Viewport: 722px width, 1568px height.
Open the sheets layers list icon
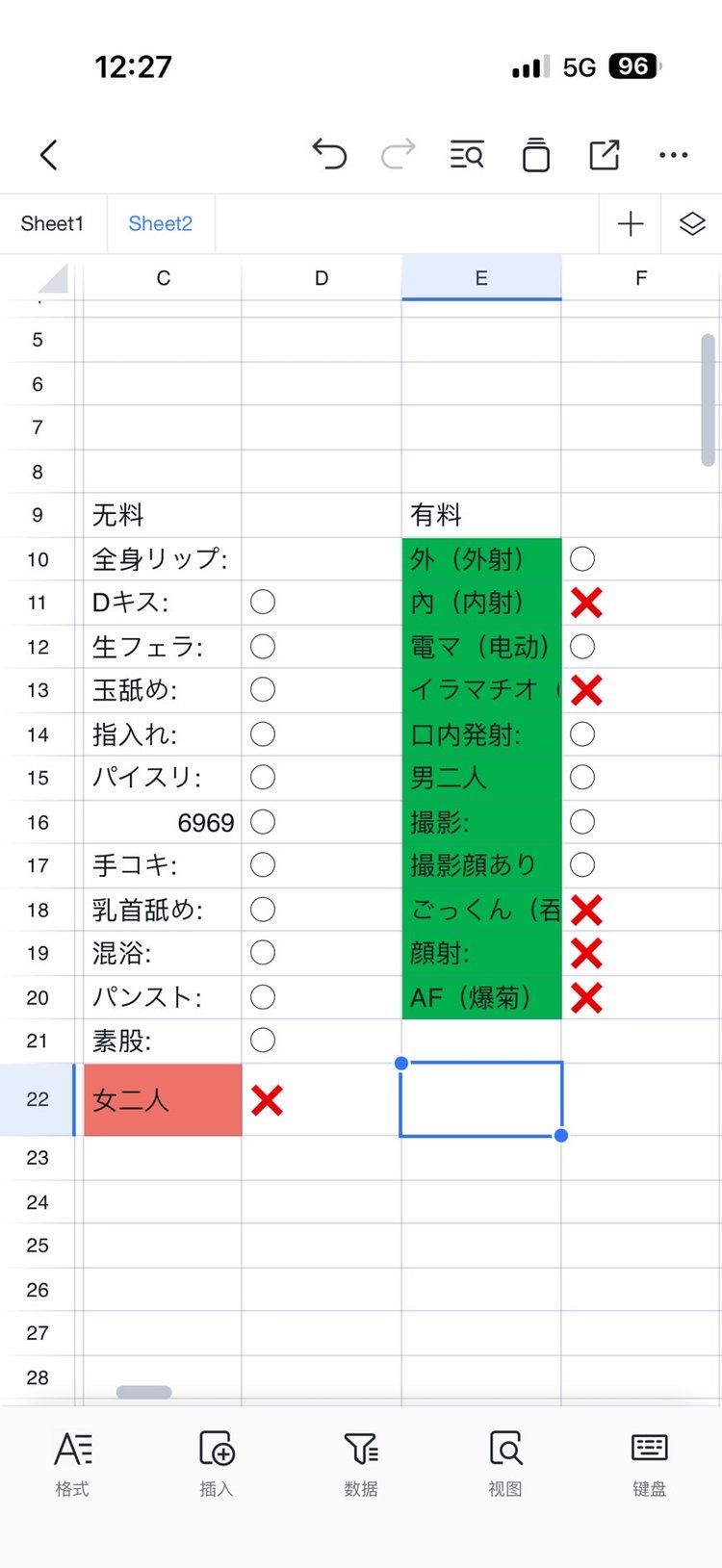coord(692,223)
